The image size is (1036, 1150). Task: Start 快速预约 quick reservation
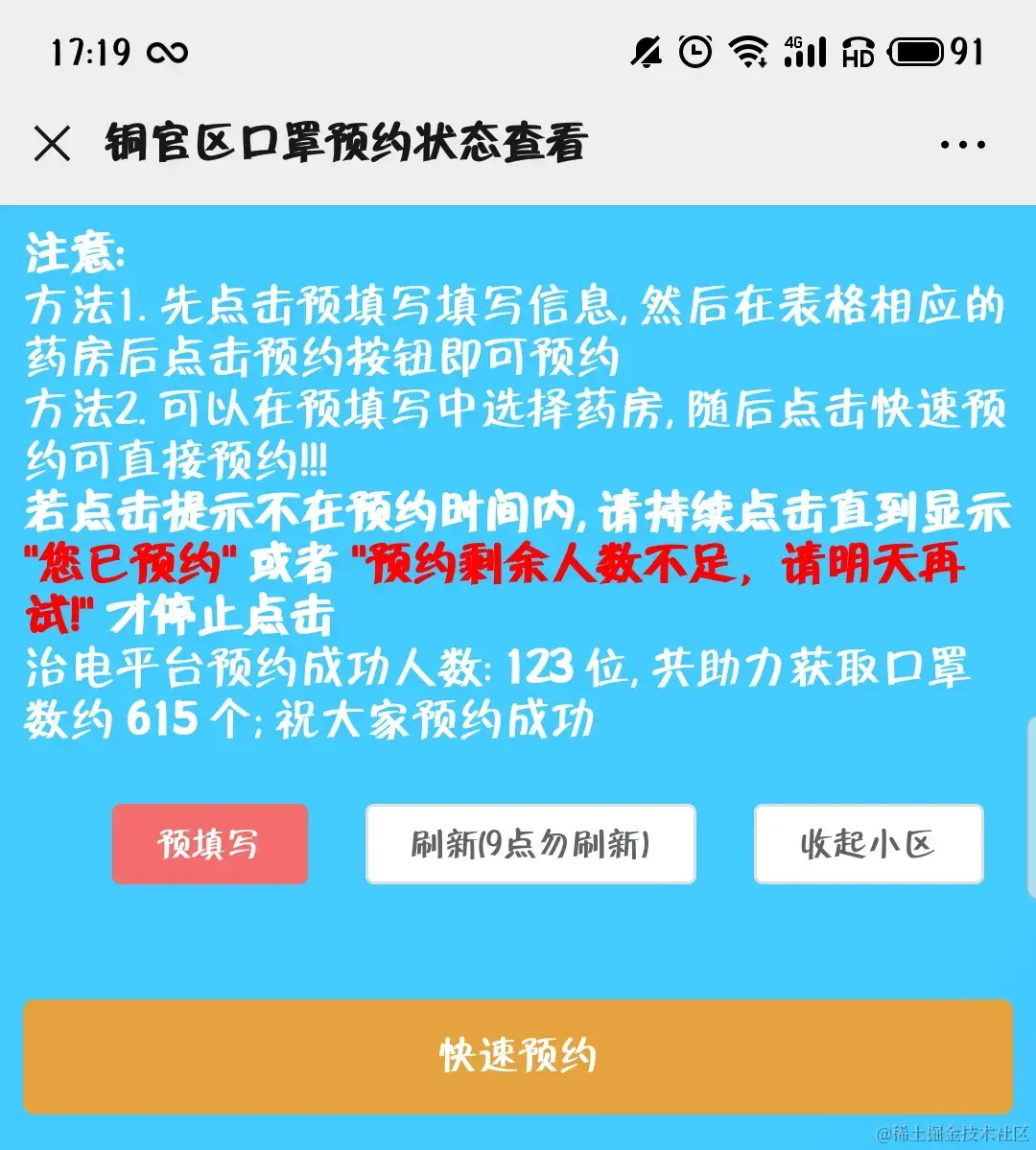coord(518,1055)
